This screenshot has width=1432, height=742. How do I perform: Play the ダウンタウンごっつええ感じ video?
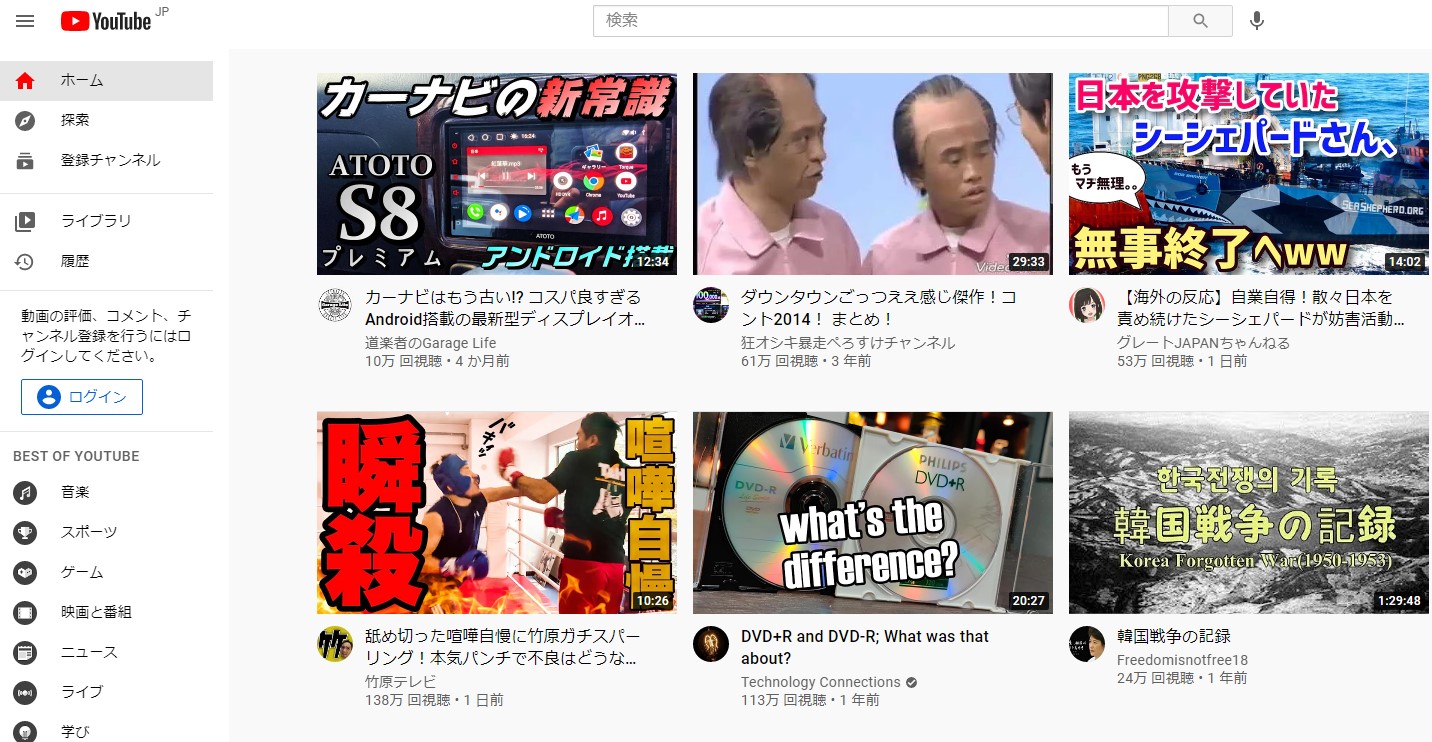coord(872,174)
